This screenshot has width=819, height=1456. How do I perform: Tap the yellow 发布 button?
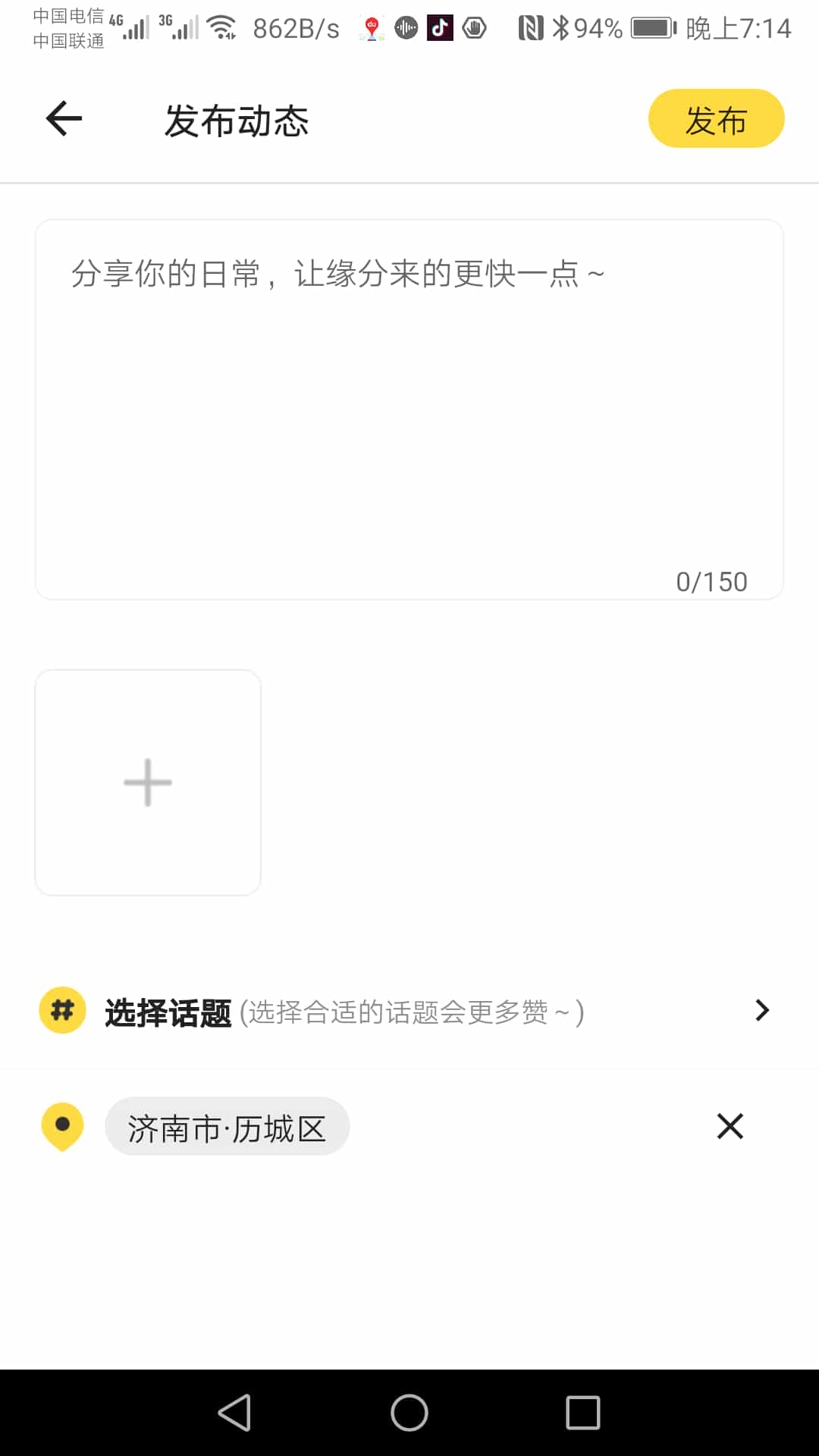coord(716,119)
